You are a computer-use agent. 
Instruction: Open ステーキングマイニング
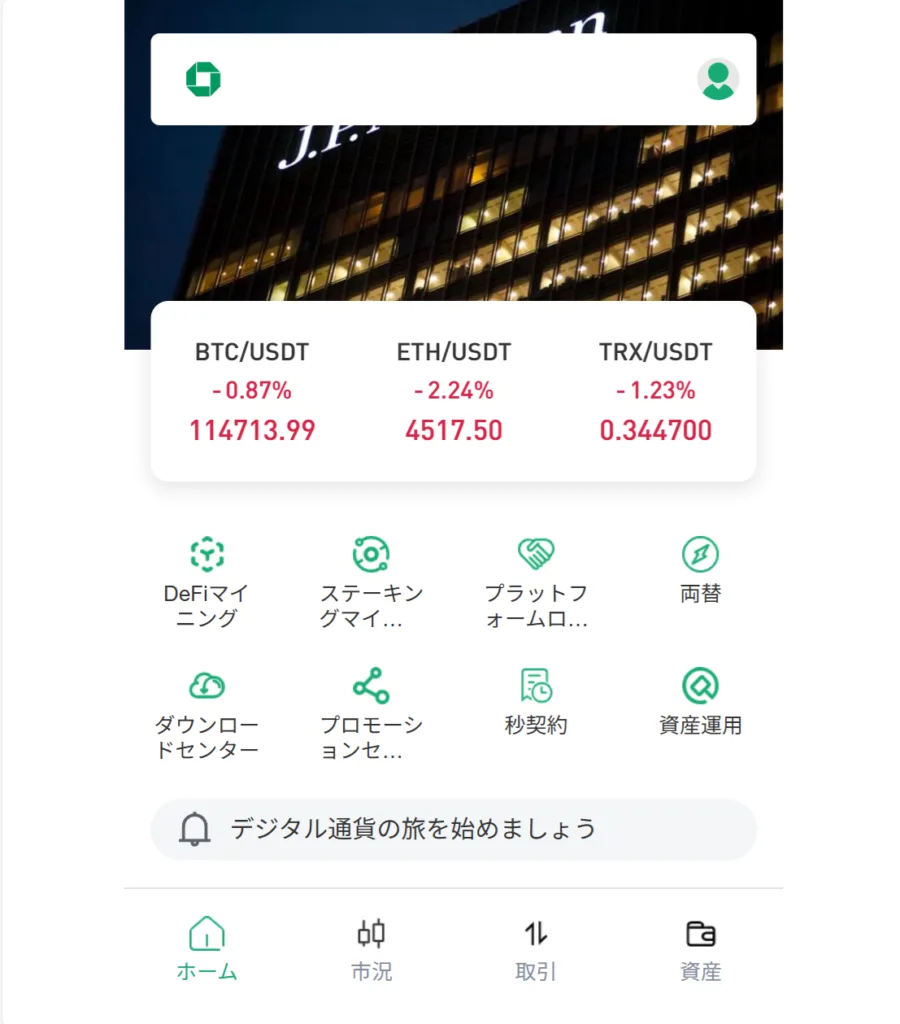(371, 582)
